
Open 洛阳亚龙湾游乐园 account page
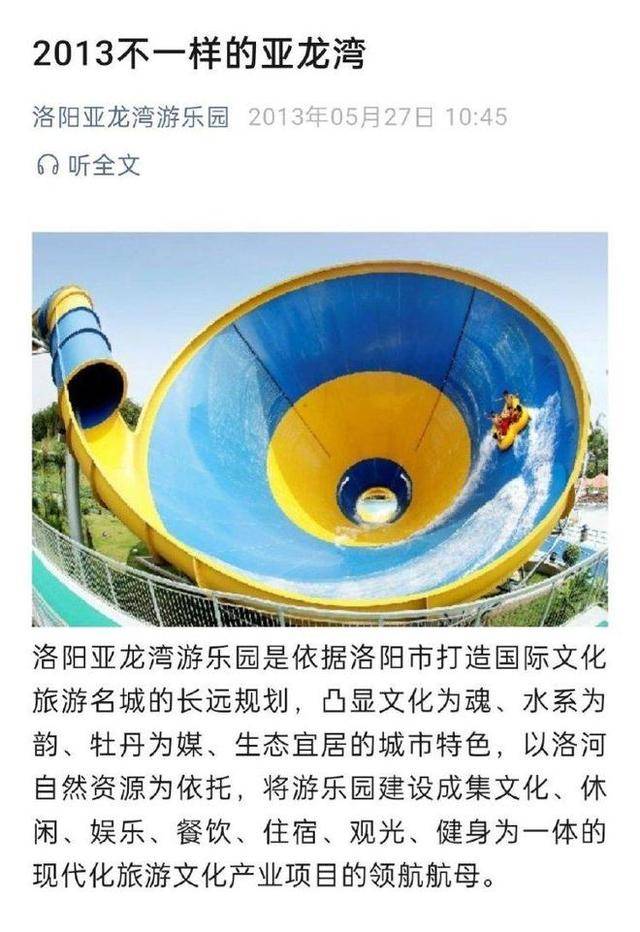(x=131, y=117)
